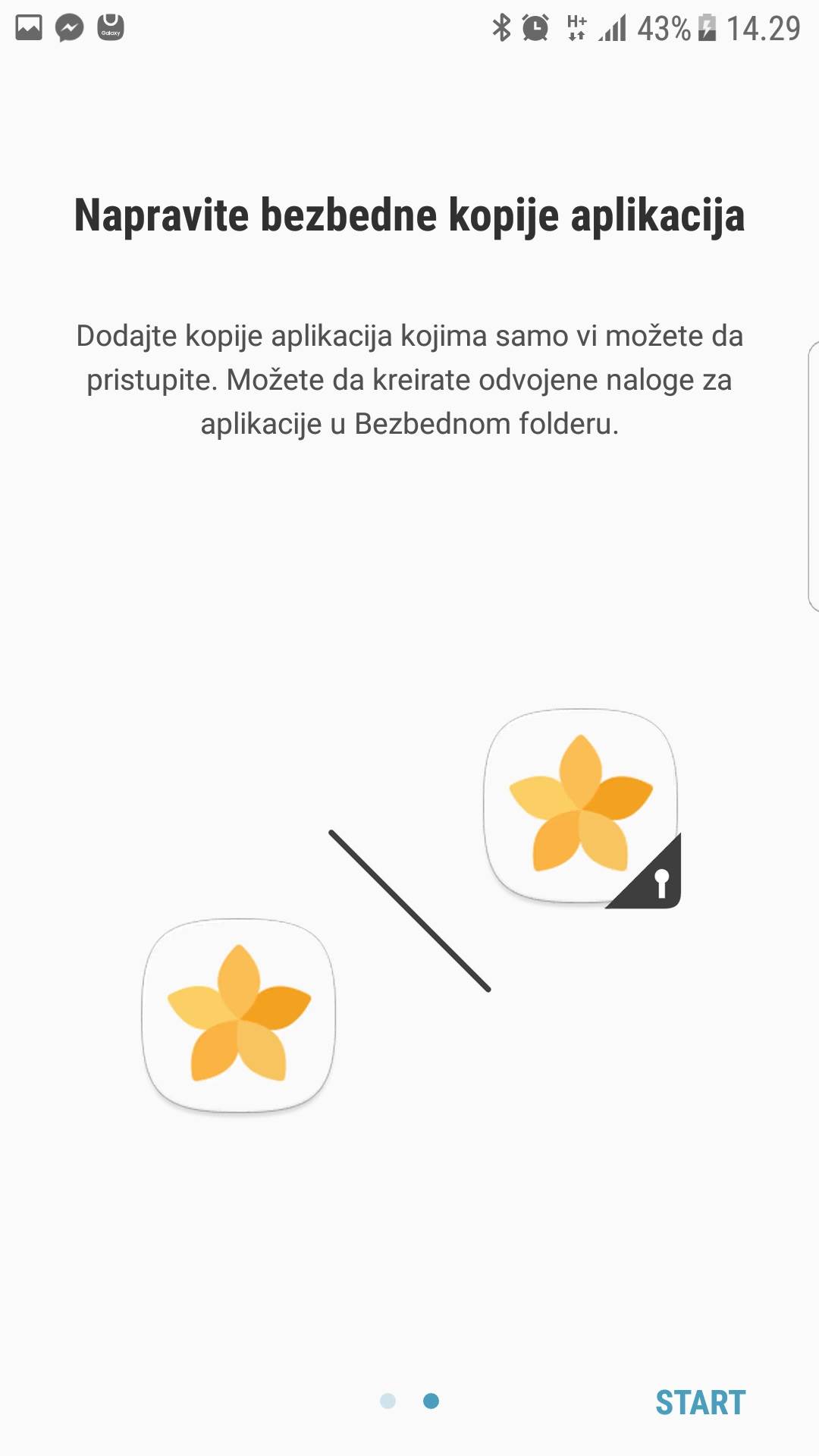Screen dimensions: 819x1456
Task: Tap the diagonal line between the two app icons
Action: pyautogui.click(x=409, y=910)
